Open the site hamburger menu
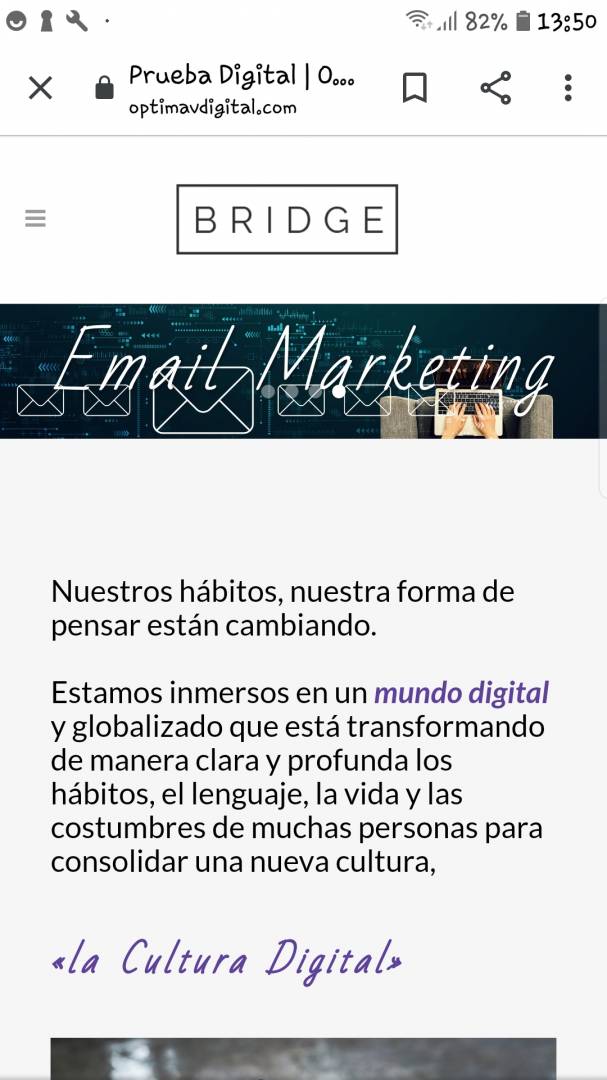This screenshot has width=607, height=1080. (35, 219)
